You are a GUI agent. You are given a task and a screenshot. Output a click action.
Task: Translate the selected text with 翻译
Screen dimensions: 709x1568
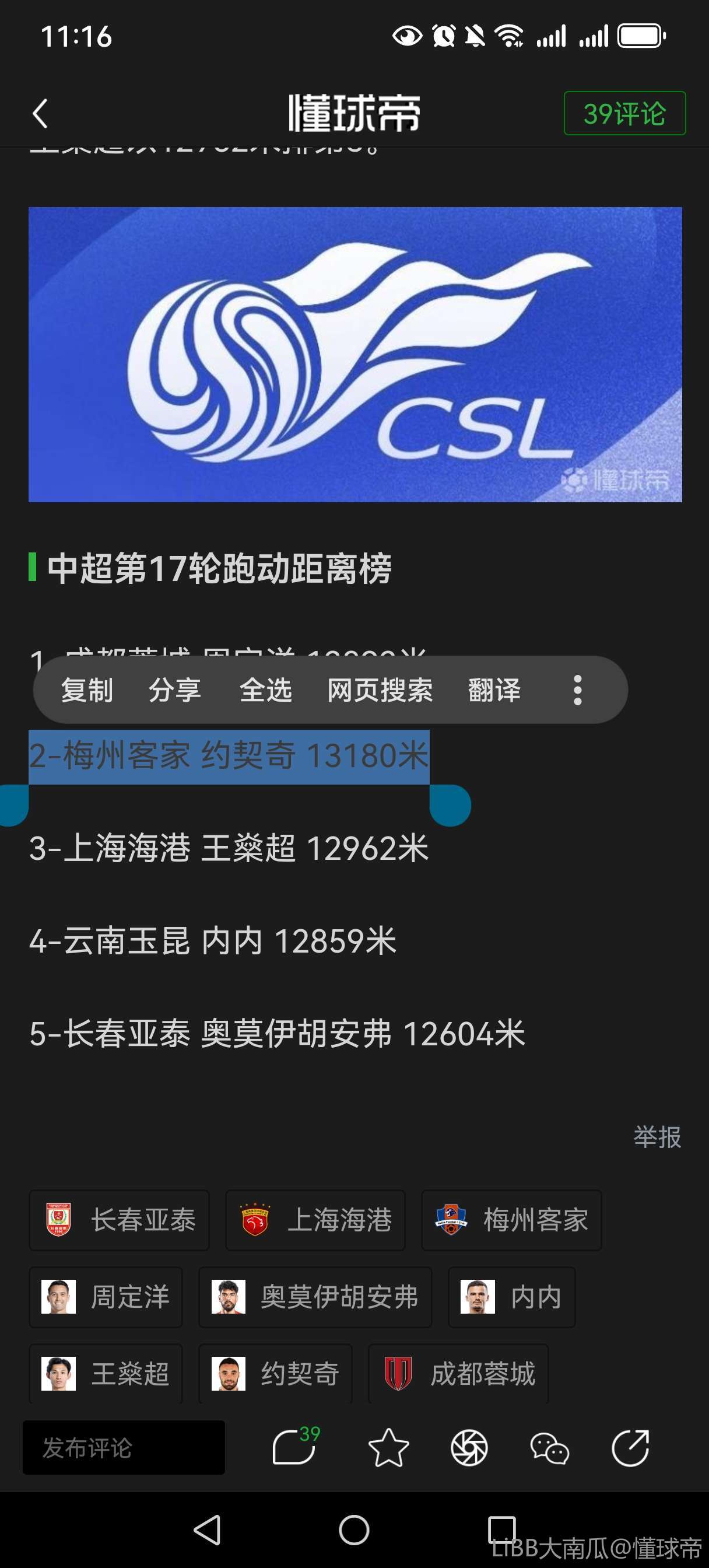[x=495, y=690]
